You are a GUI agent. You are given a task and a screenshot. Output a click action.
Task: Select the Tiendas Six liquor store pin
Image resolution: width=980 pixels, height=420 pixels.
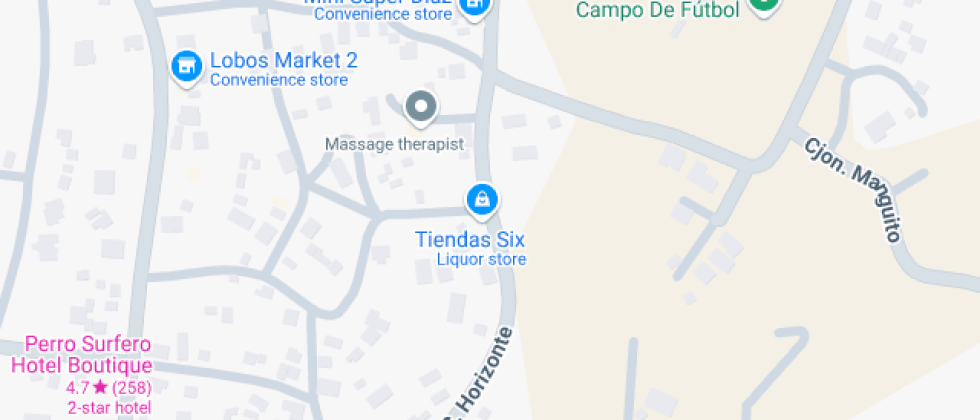pos(482,199)
